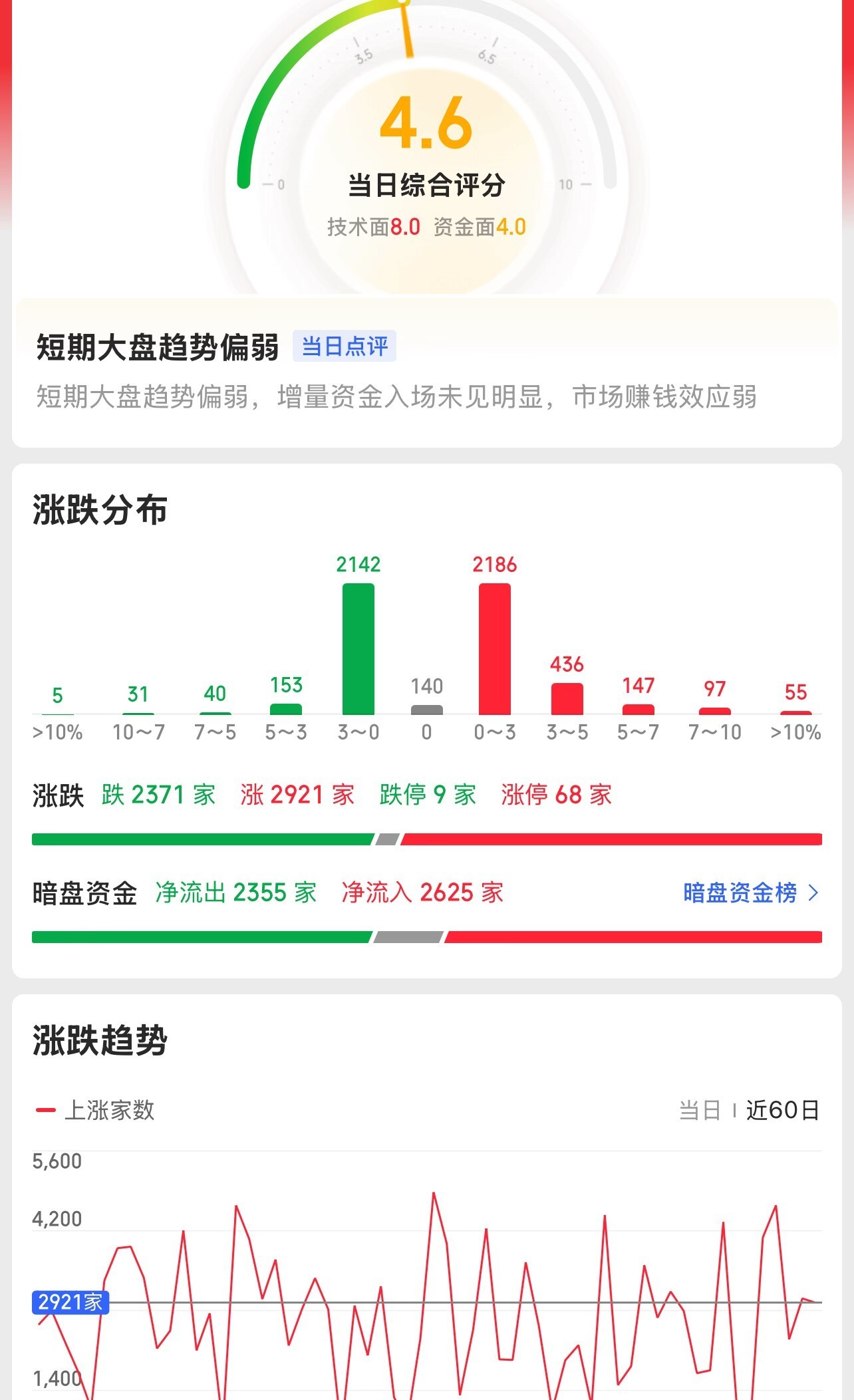854x1400 pixels.
Task: Open the 暗盘资金榜 ranking link
Action: [750, 893]
